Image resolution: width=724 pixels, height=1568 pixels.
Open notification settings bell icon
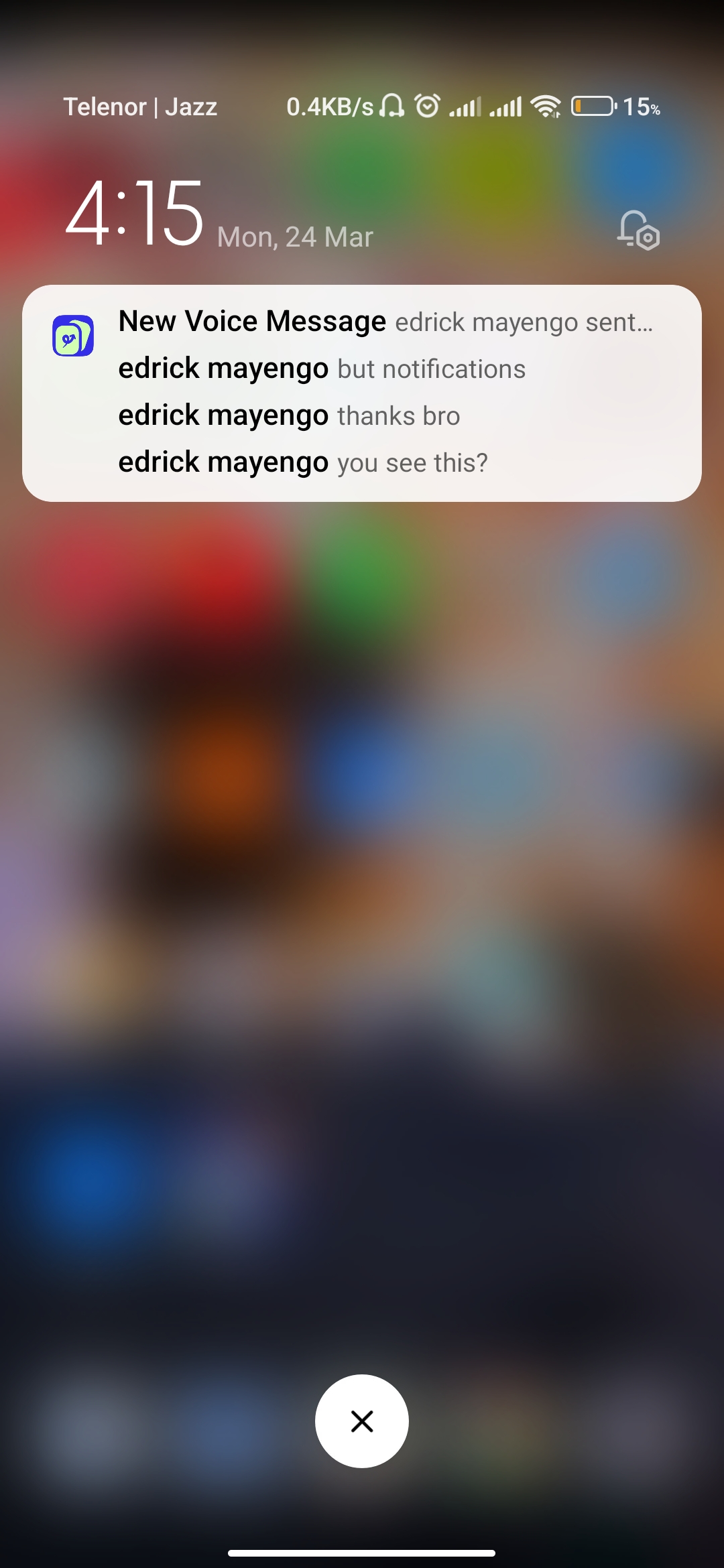(638, 231)
